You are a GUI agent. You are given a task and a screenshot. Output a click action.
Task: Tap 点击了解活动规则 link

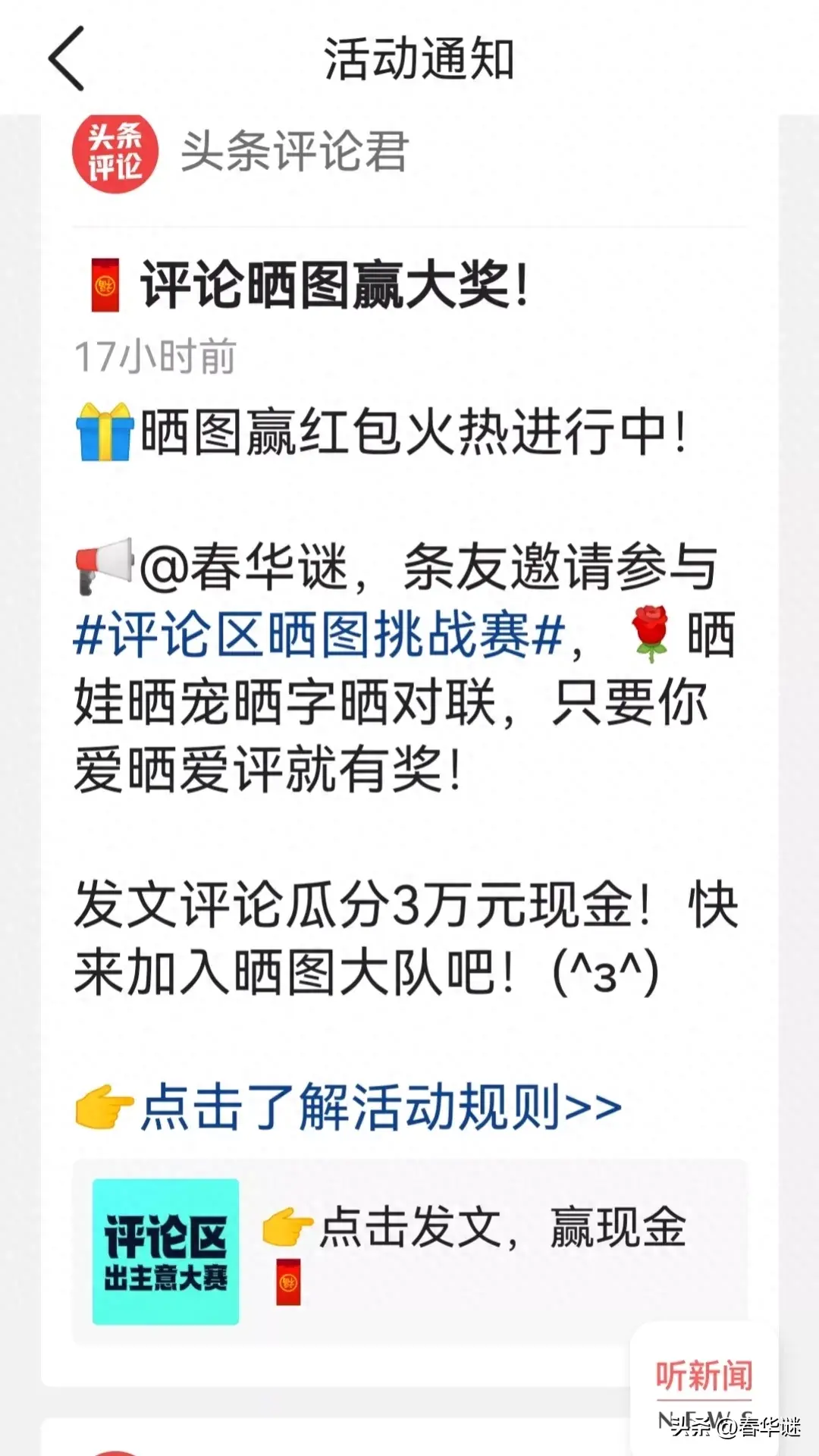coord(379,1107)
